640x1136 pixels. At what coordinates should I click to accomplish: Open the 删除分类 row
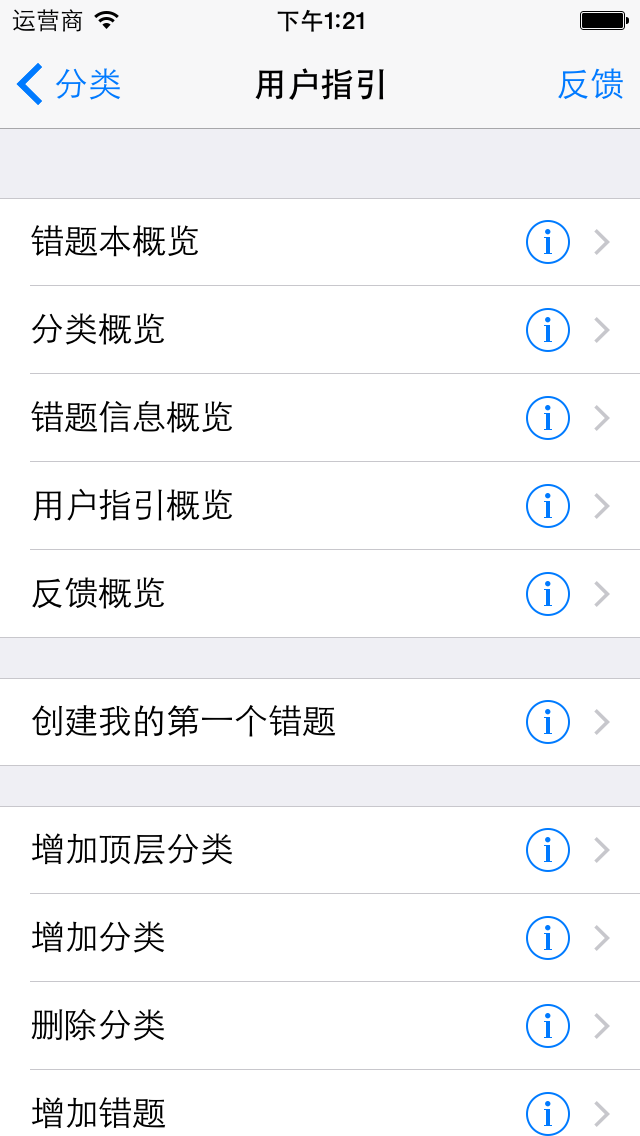click(x=320, y=1026)
